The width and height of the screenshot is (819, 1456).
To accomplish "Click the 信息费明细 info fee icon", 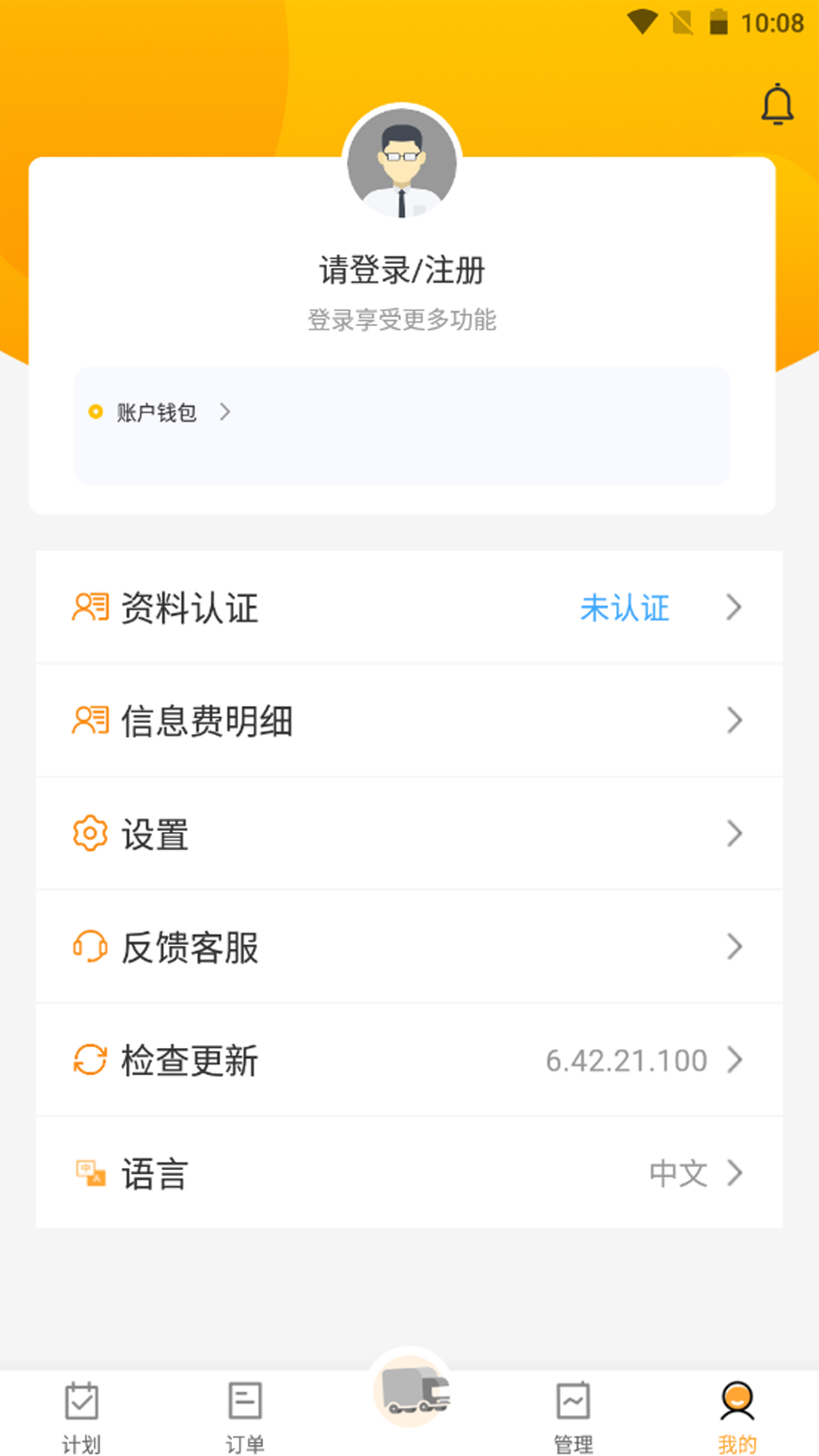I will (89, 720).
